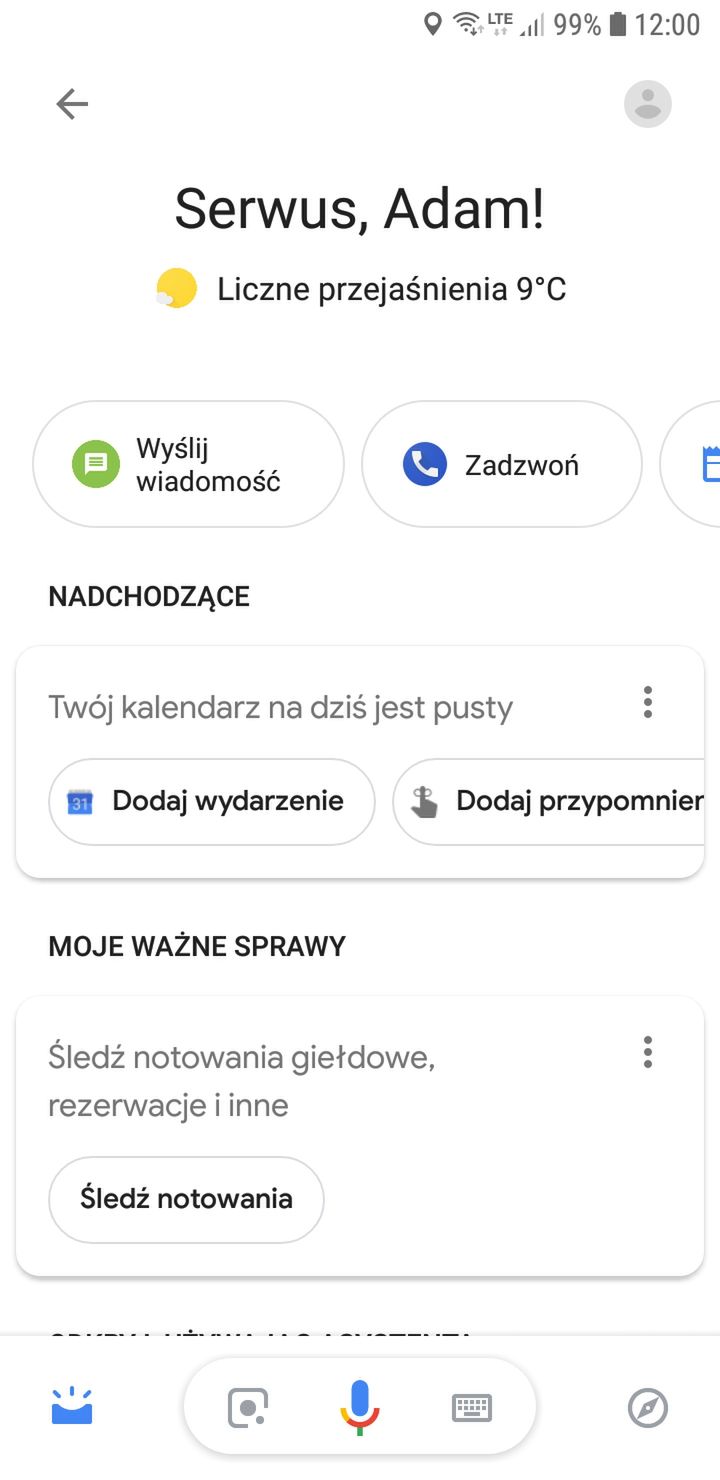Open the updates inbox icon
Viewport: 720px width, 1480px height.
[72, 1407]
